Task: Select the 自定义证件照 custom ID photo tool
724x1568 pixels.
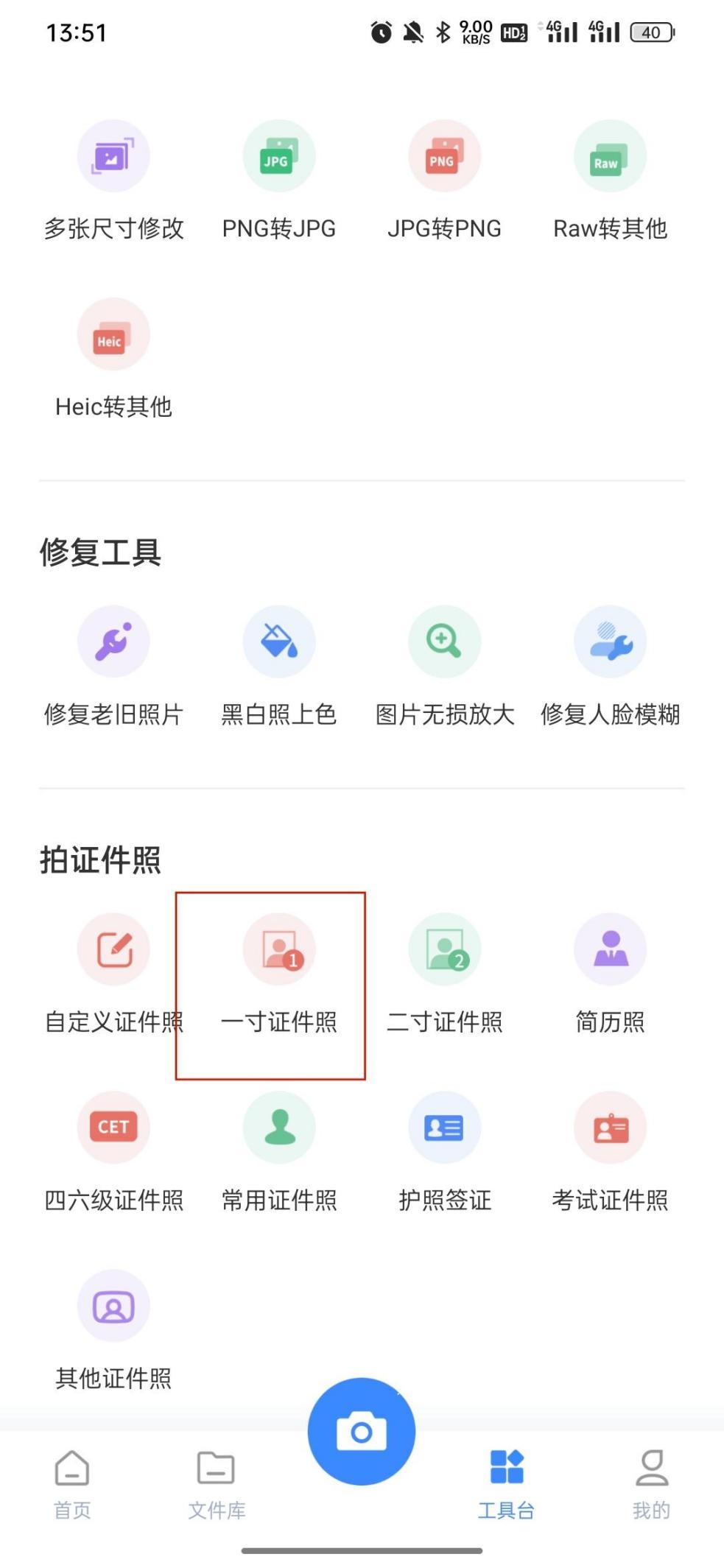Action: (x=113, y=972)
